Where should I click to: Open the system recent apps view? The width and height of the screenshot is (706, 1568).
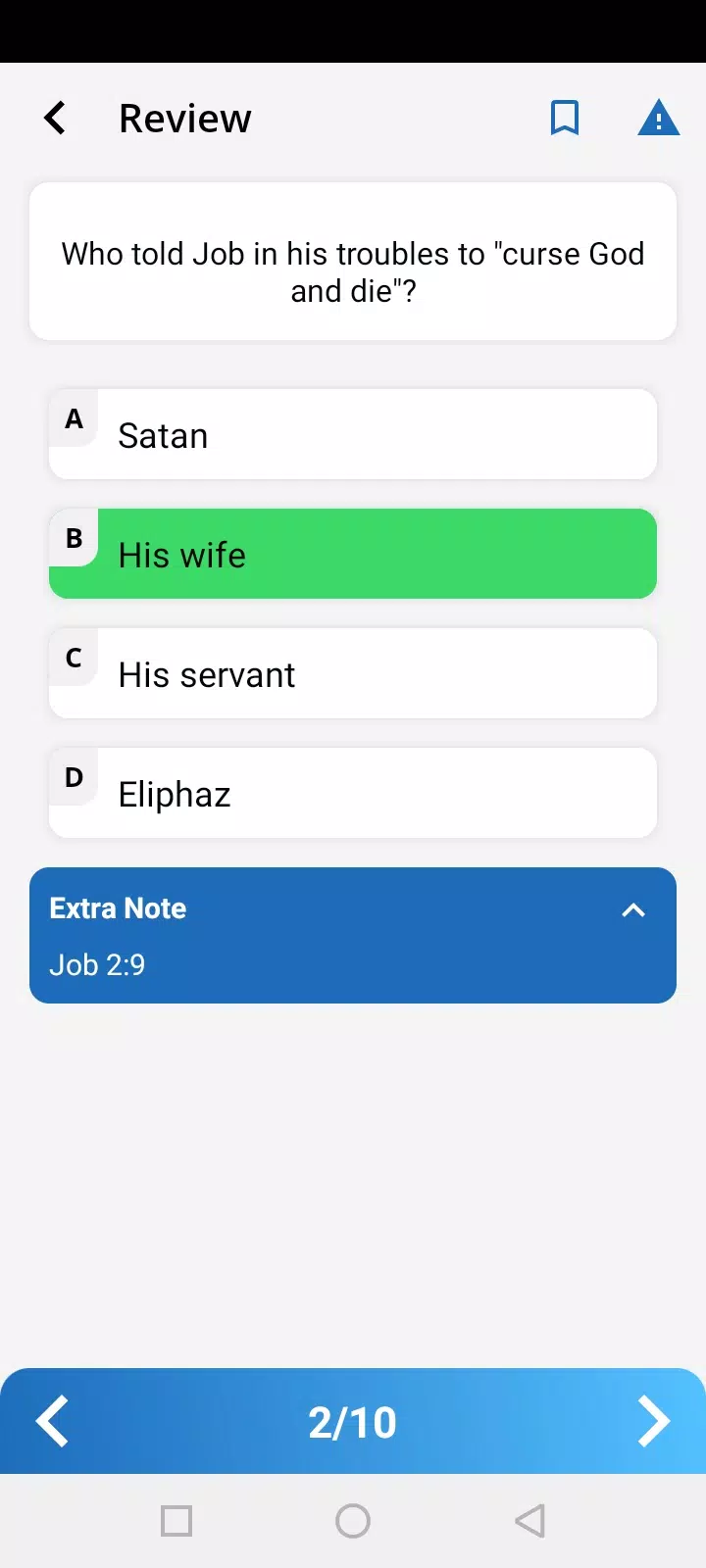point(176,1521)
